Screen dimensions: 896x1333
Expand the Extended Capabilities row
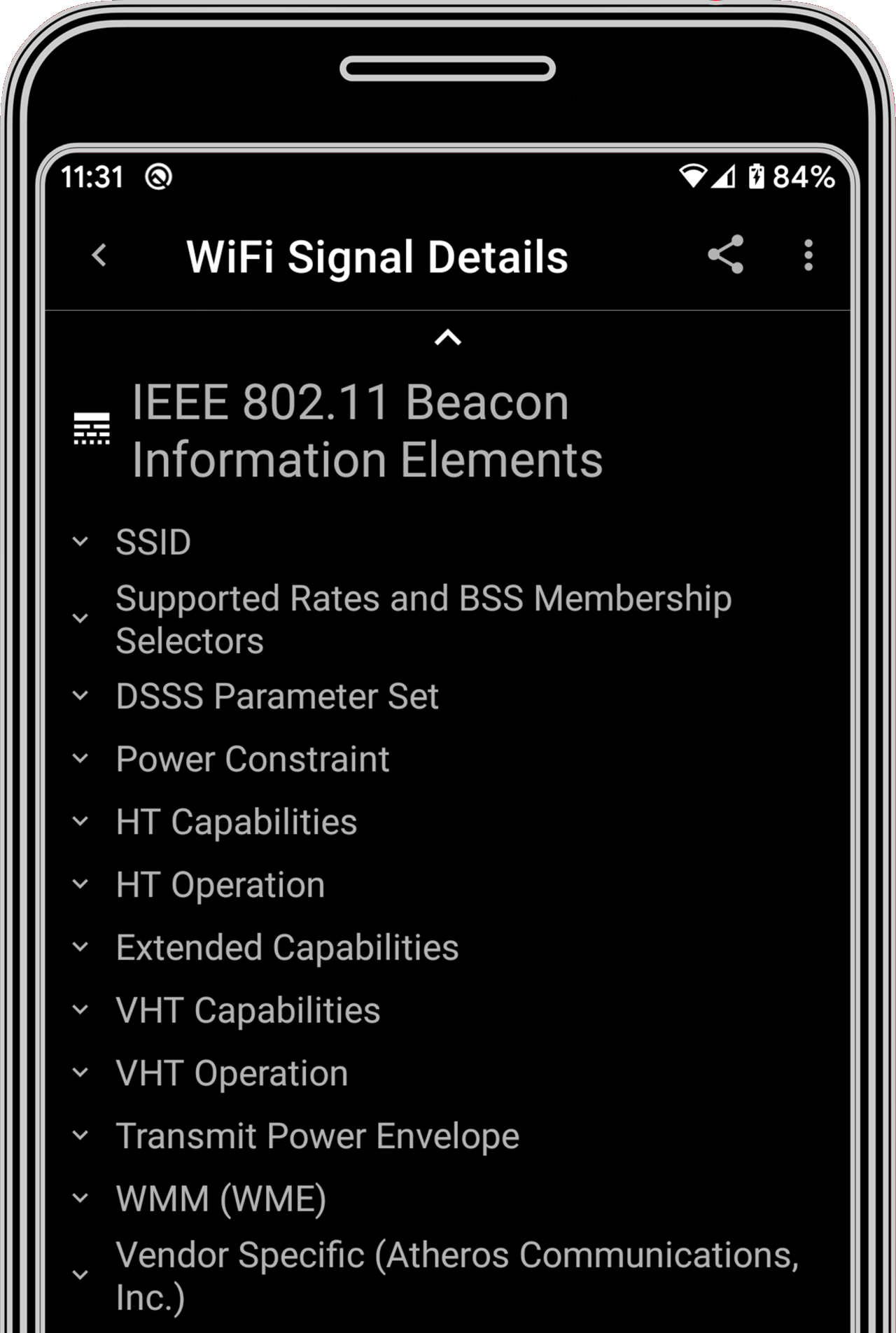point(286,947)
